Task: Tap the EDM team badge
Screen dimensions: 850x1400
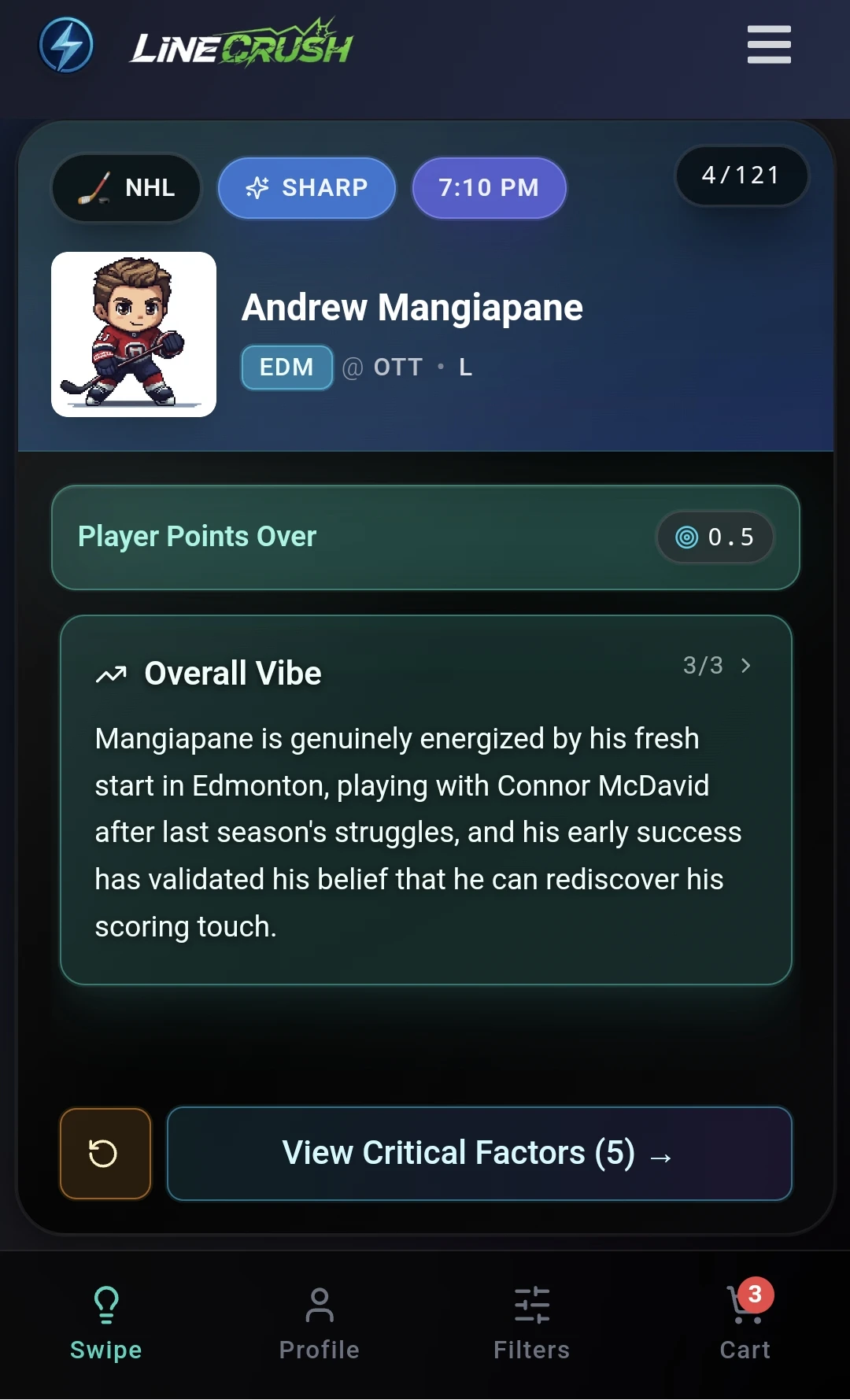Action: click(286, 368)
